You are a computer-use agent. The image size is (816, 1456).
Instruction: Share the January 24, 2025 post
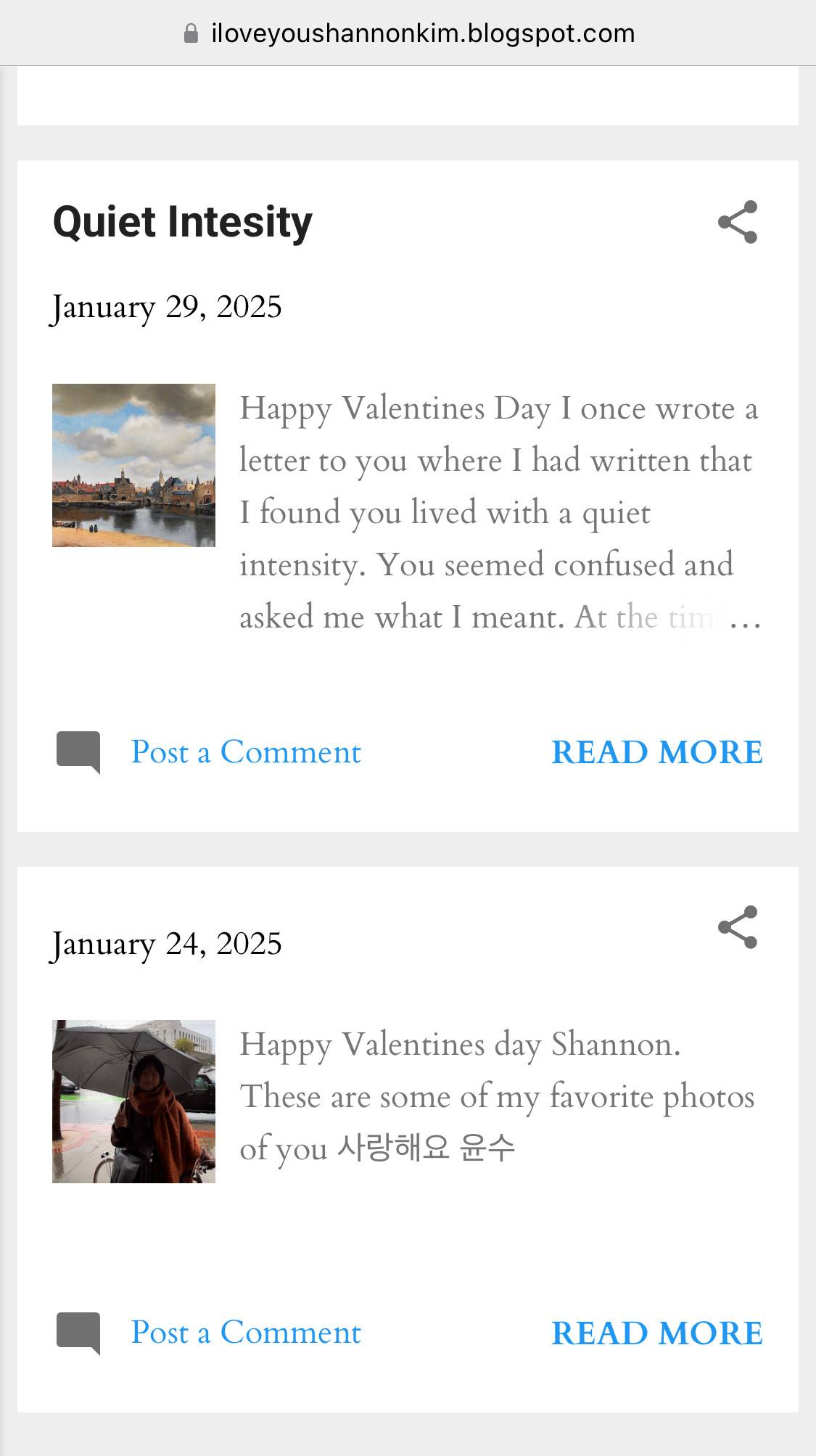coord(738,927)
